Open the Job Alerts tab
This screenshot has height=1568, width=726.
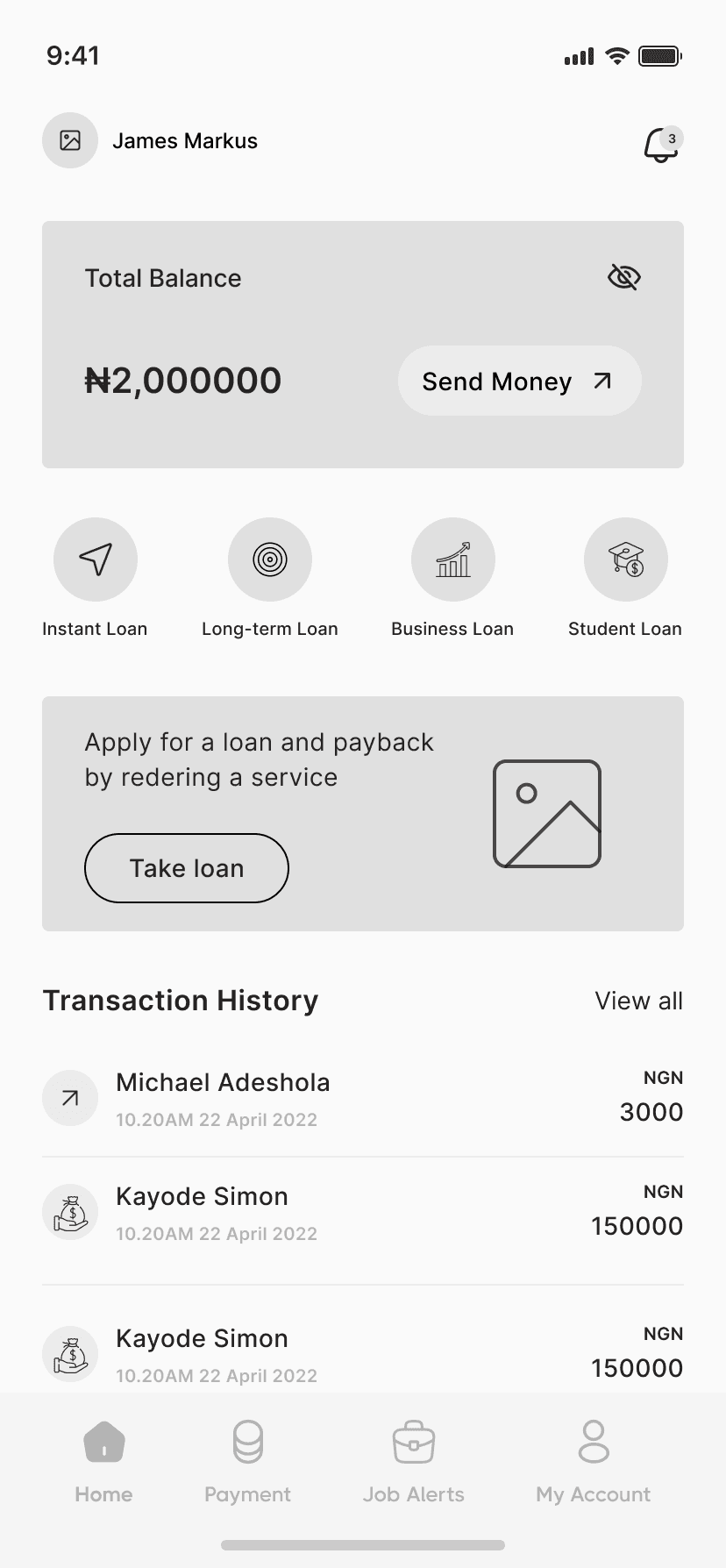click(414, 1461)
